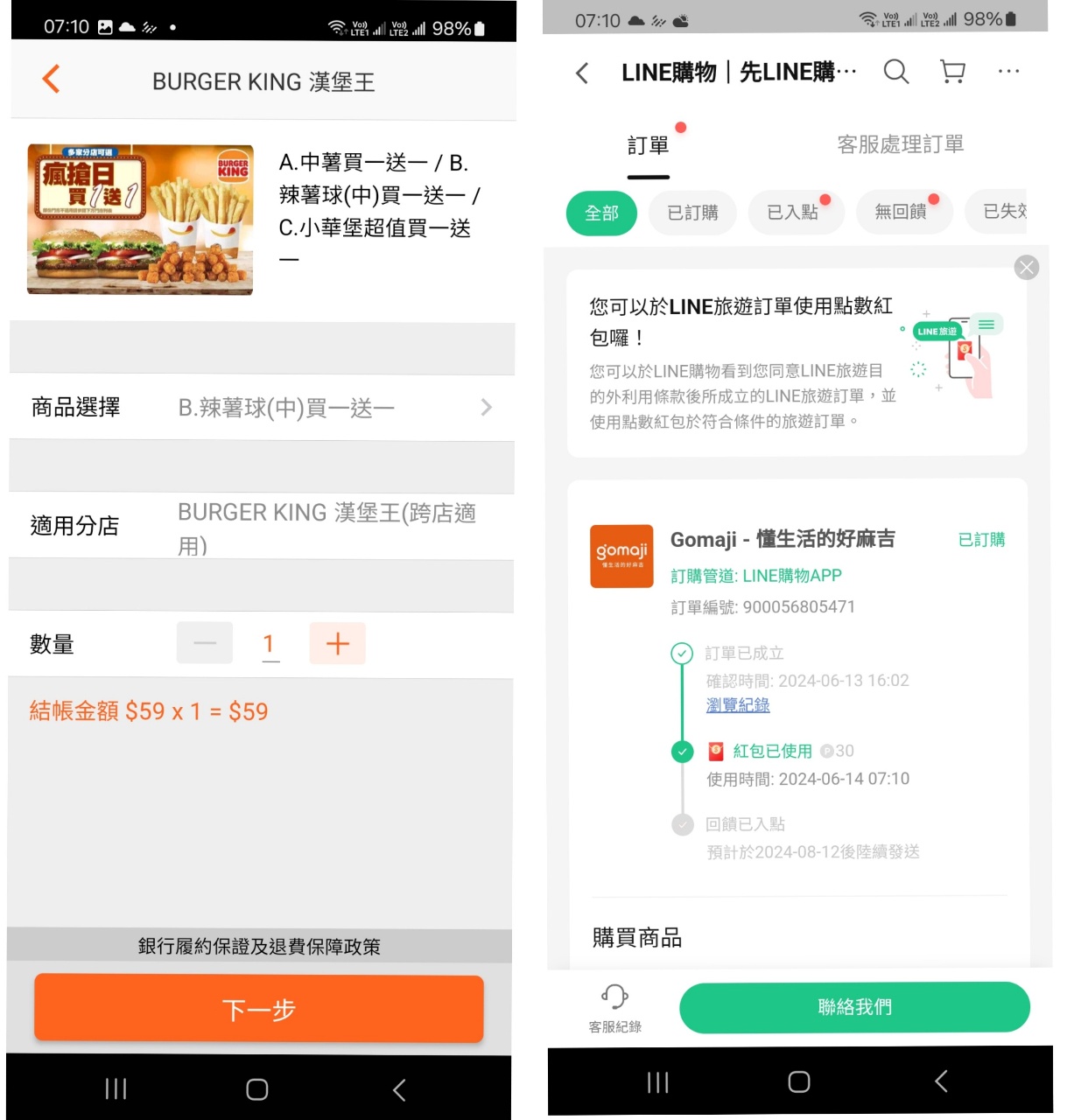1074x1120 pixels.
Task: Go back from the LINE購物 page
Action: pyautogui.click(x=582, y=73)
